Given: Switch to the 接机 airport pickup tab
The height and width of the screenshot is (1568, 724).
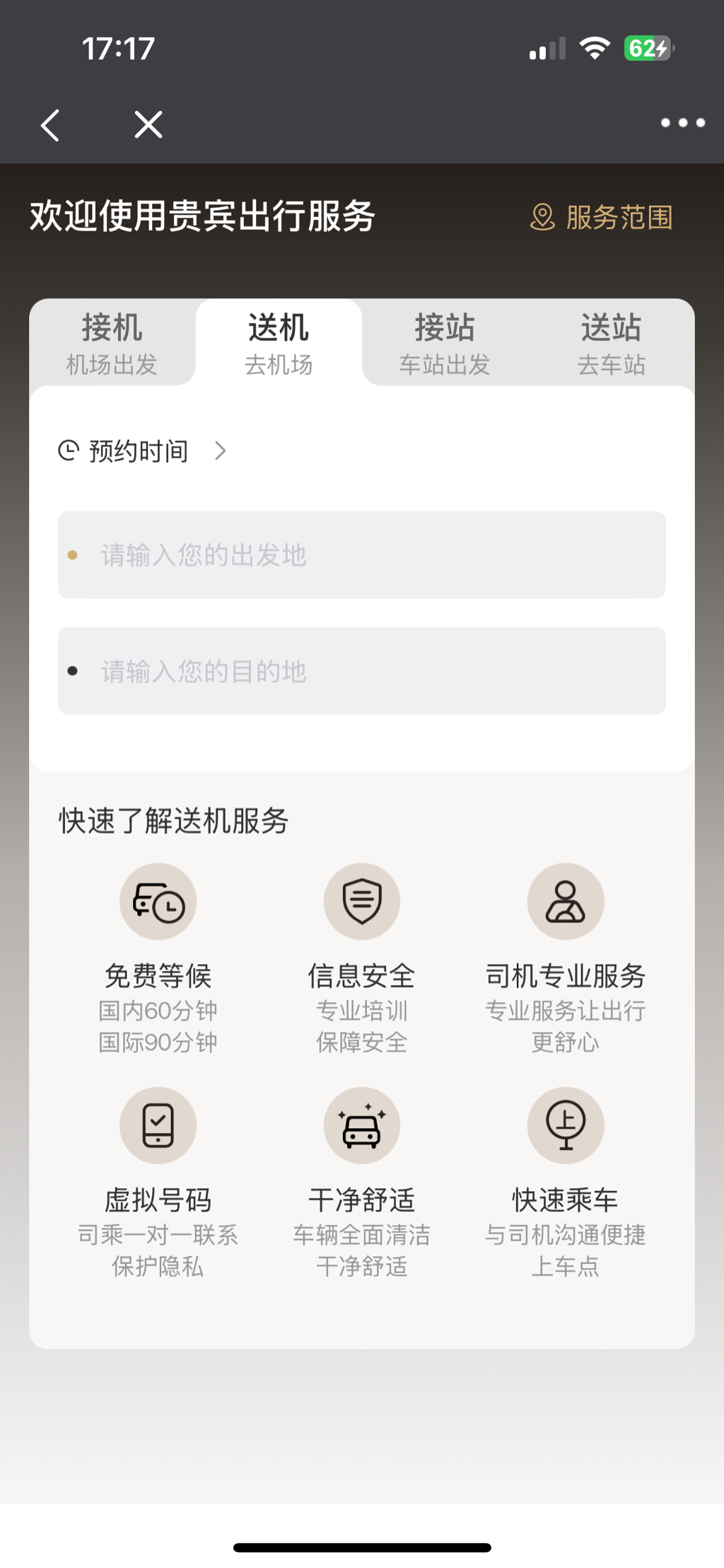Looking at the screenshot, I should (x=112, y=343).
